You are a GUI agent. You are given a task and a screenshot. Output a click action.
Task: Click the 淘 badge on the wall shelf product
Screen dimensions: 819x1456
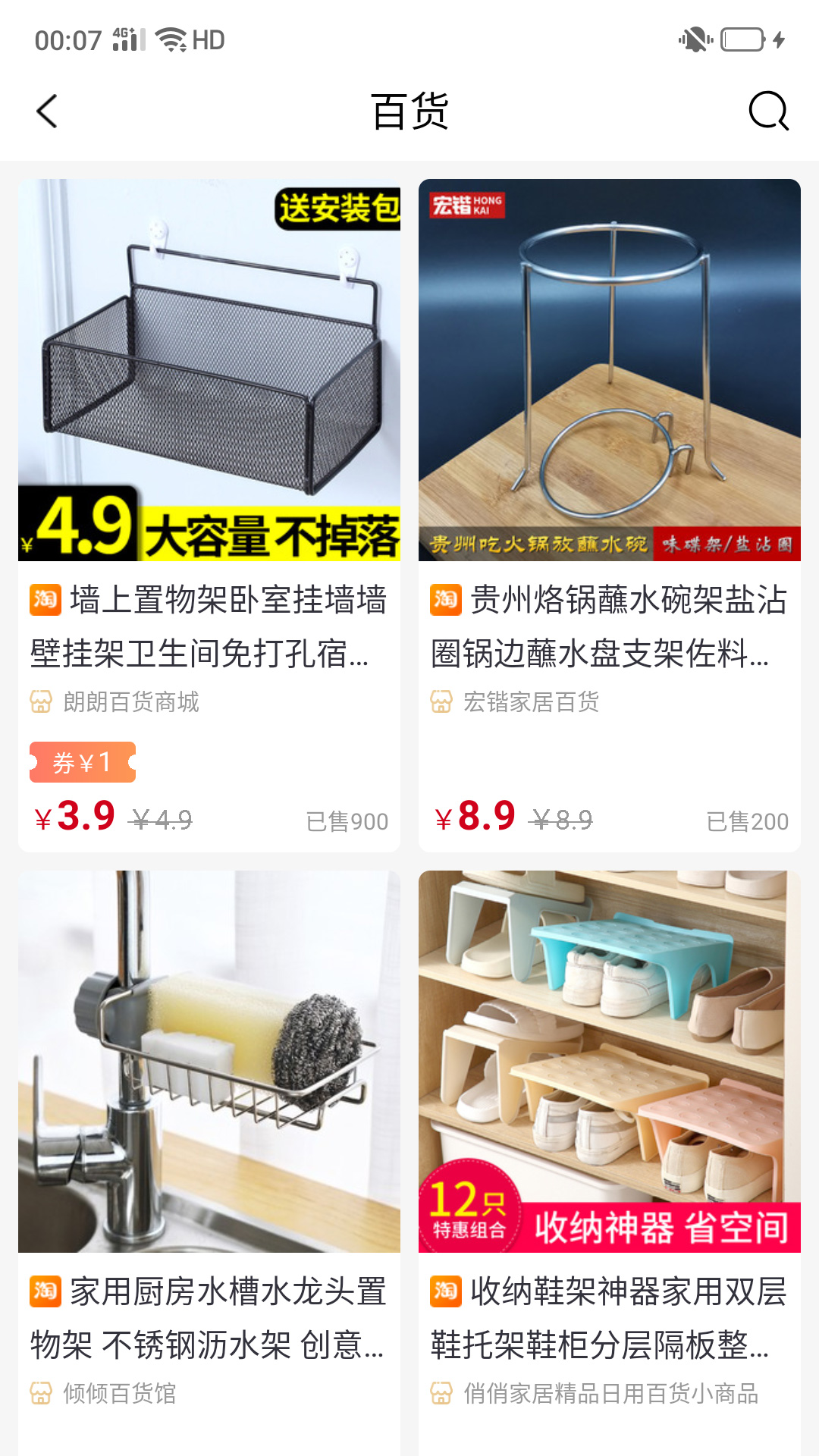(x=45, y=599)
